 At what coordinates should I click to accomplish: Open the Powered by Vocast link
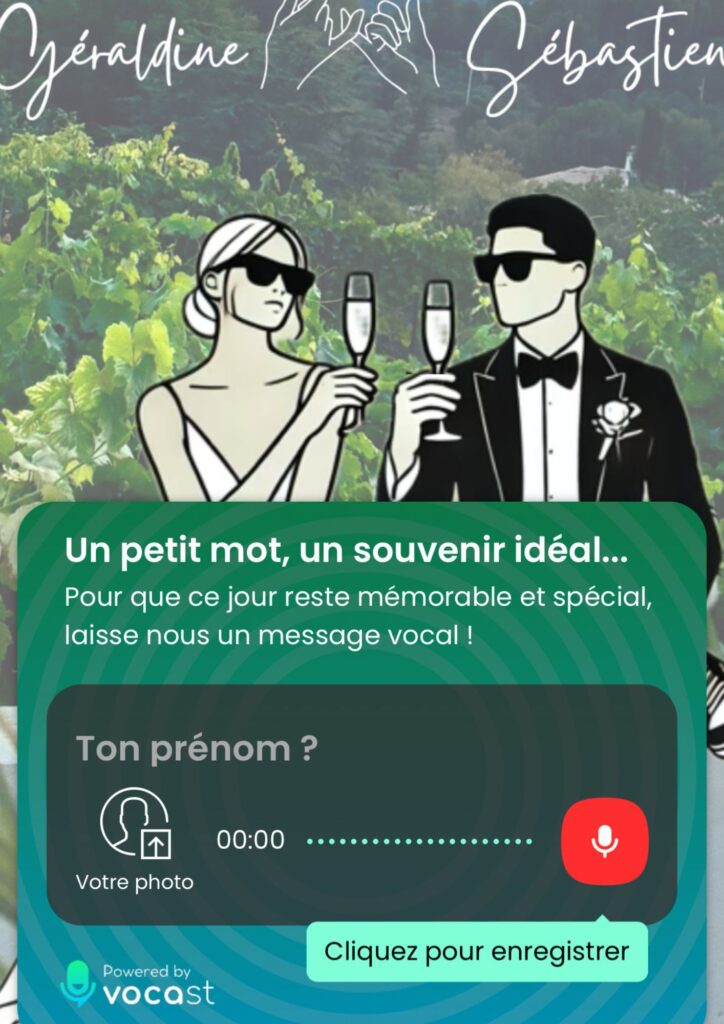tap(138, 983)
